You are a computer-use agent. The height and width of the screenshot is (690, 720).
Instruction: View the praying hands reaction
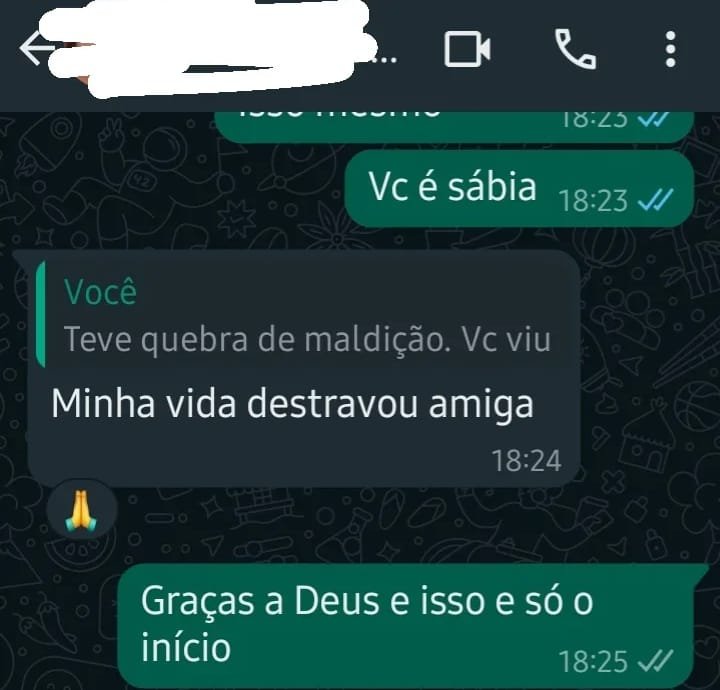tap(81, 510)
